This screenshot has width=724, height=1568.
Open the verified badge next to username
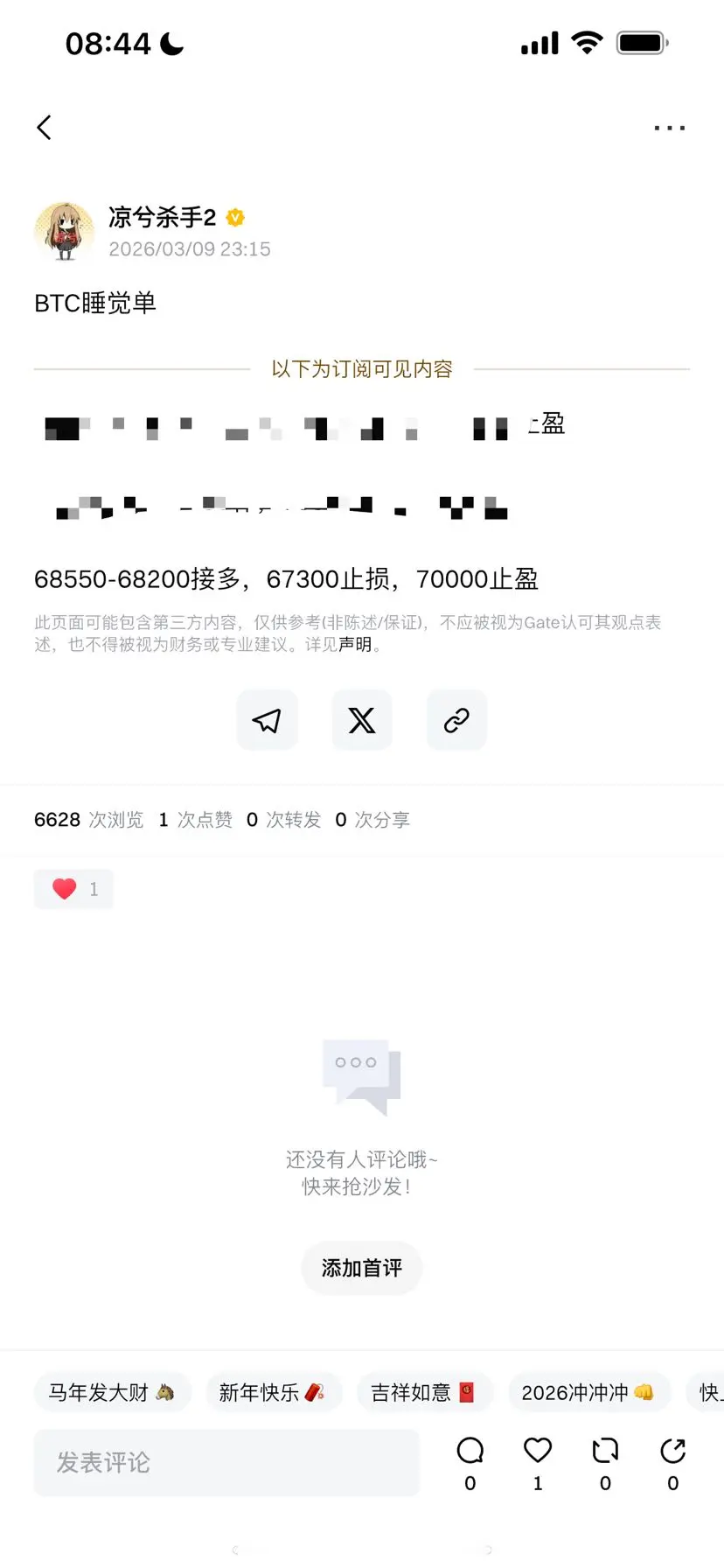[234, 218]
